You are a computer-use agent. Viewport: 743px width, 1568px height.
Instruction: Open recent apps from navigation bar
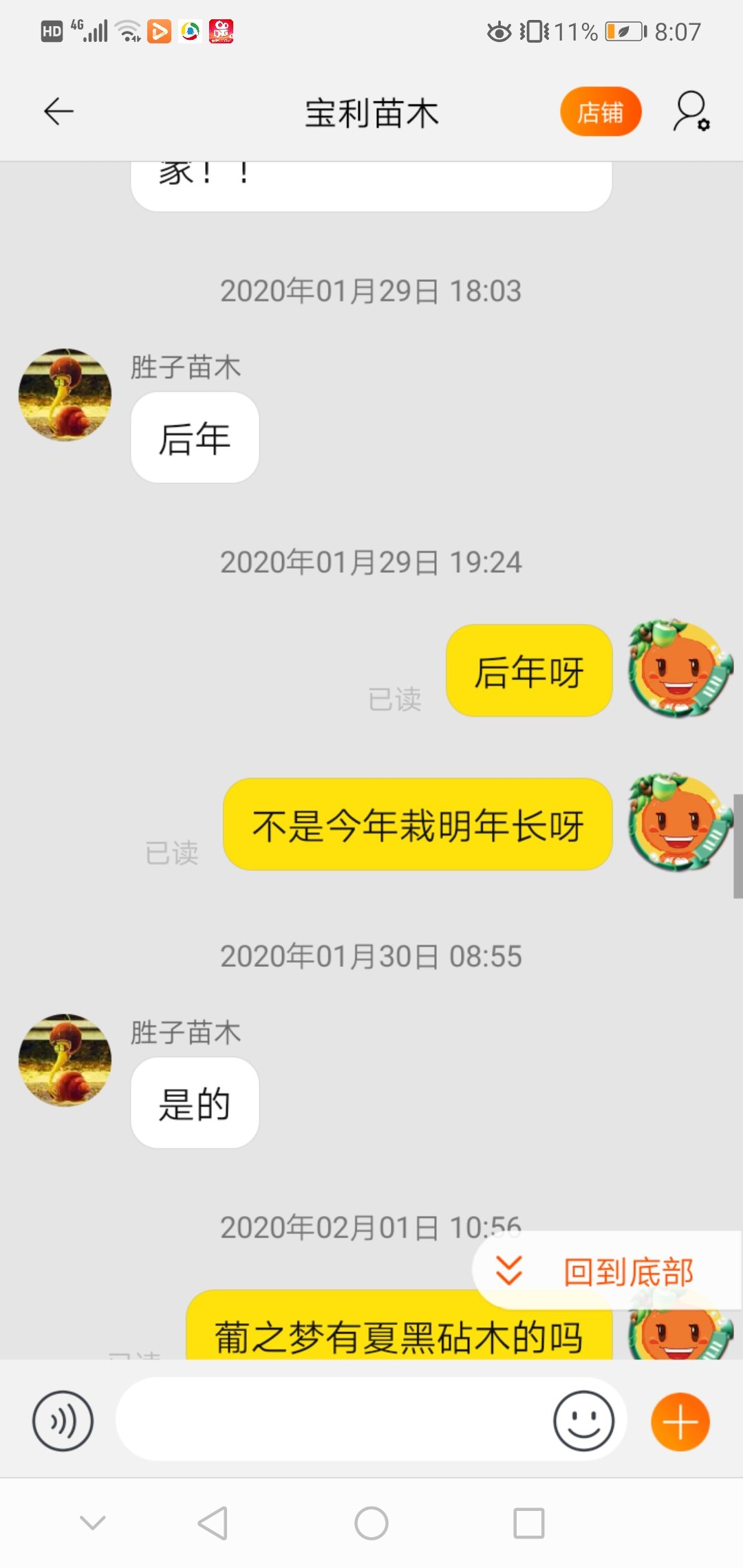coord(529,1523)
